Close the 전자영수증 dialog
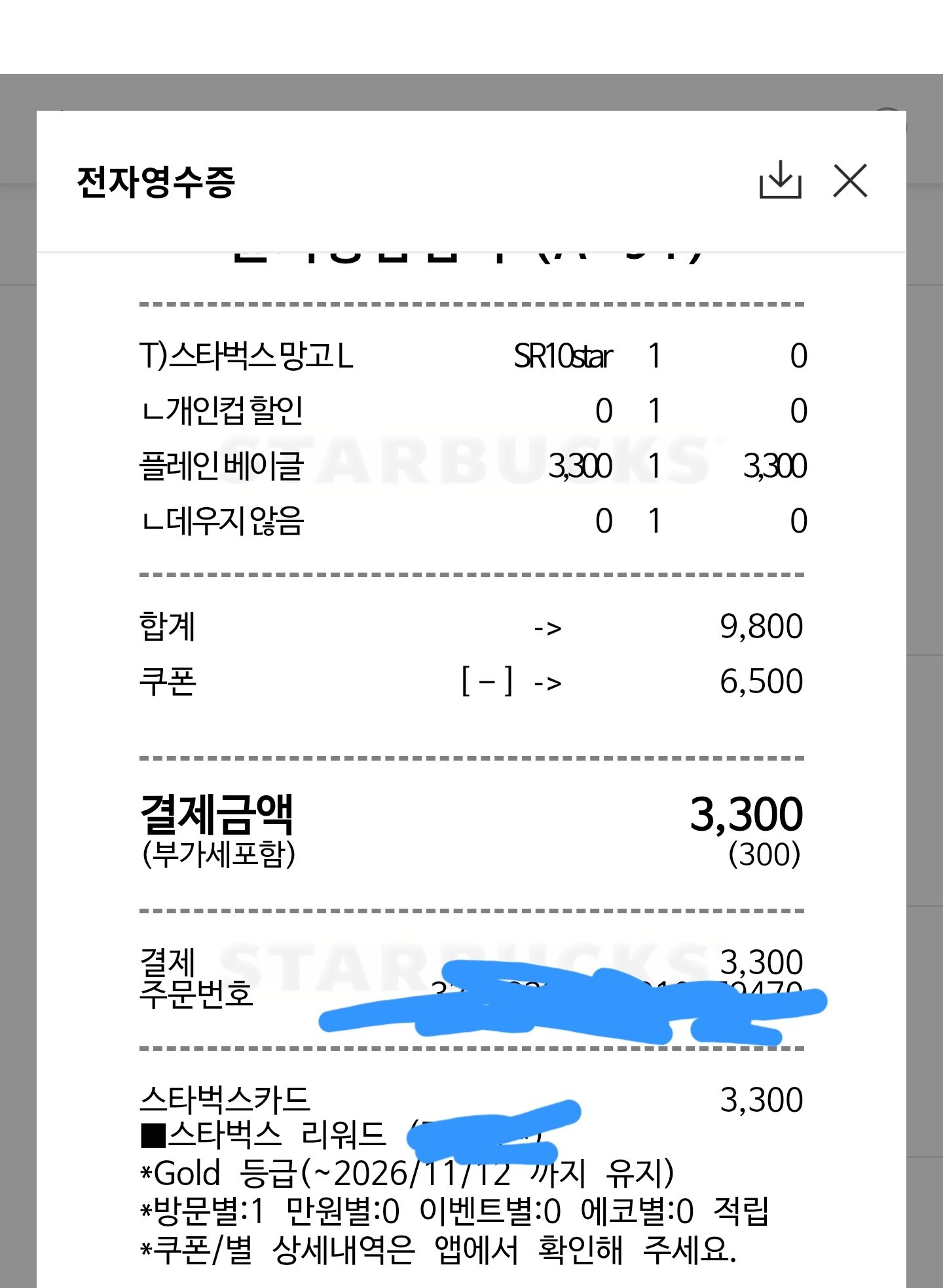Viewport: 943px width, 1288px height. pos(850,180)
